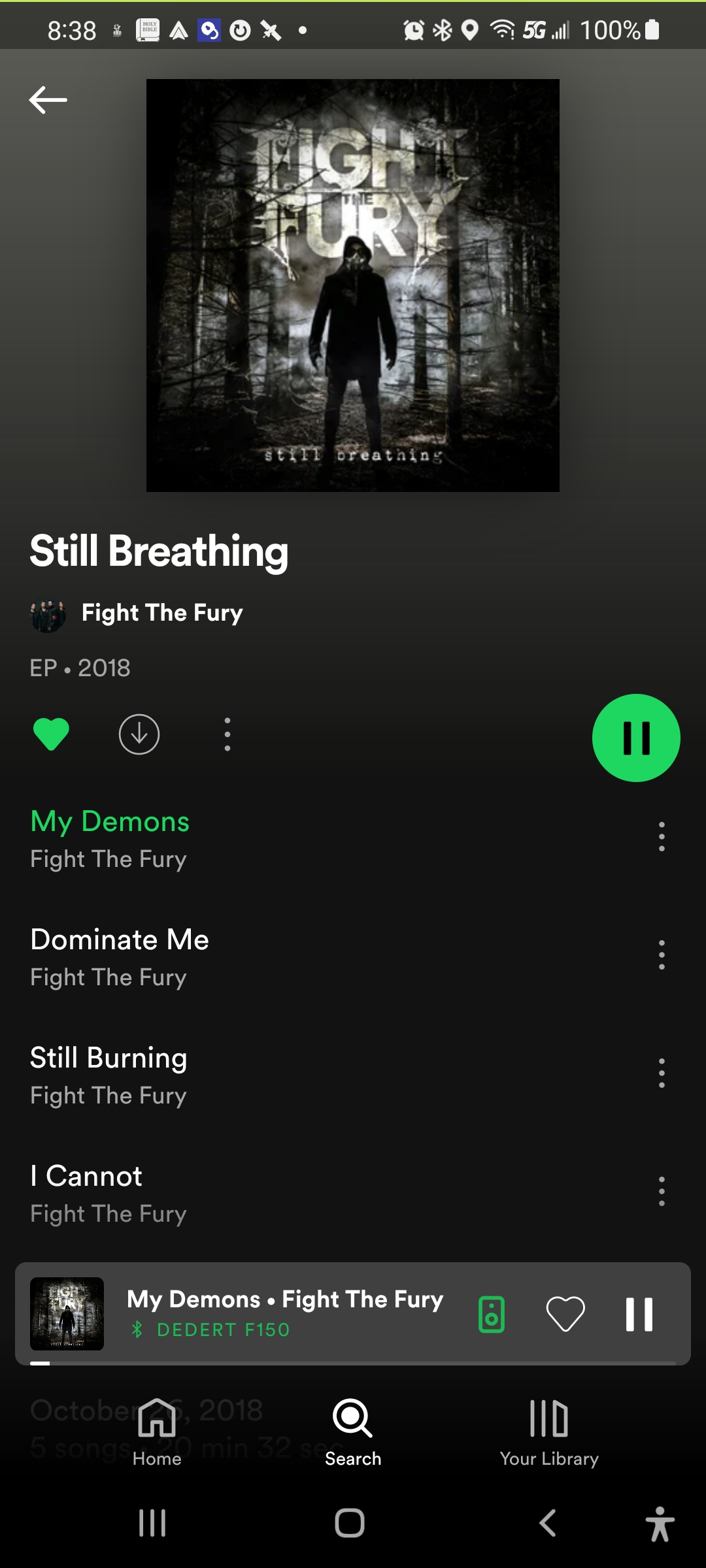
Task: Open the Fight The Fury artist page
Action: tap(137, 613)
